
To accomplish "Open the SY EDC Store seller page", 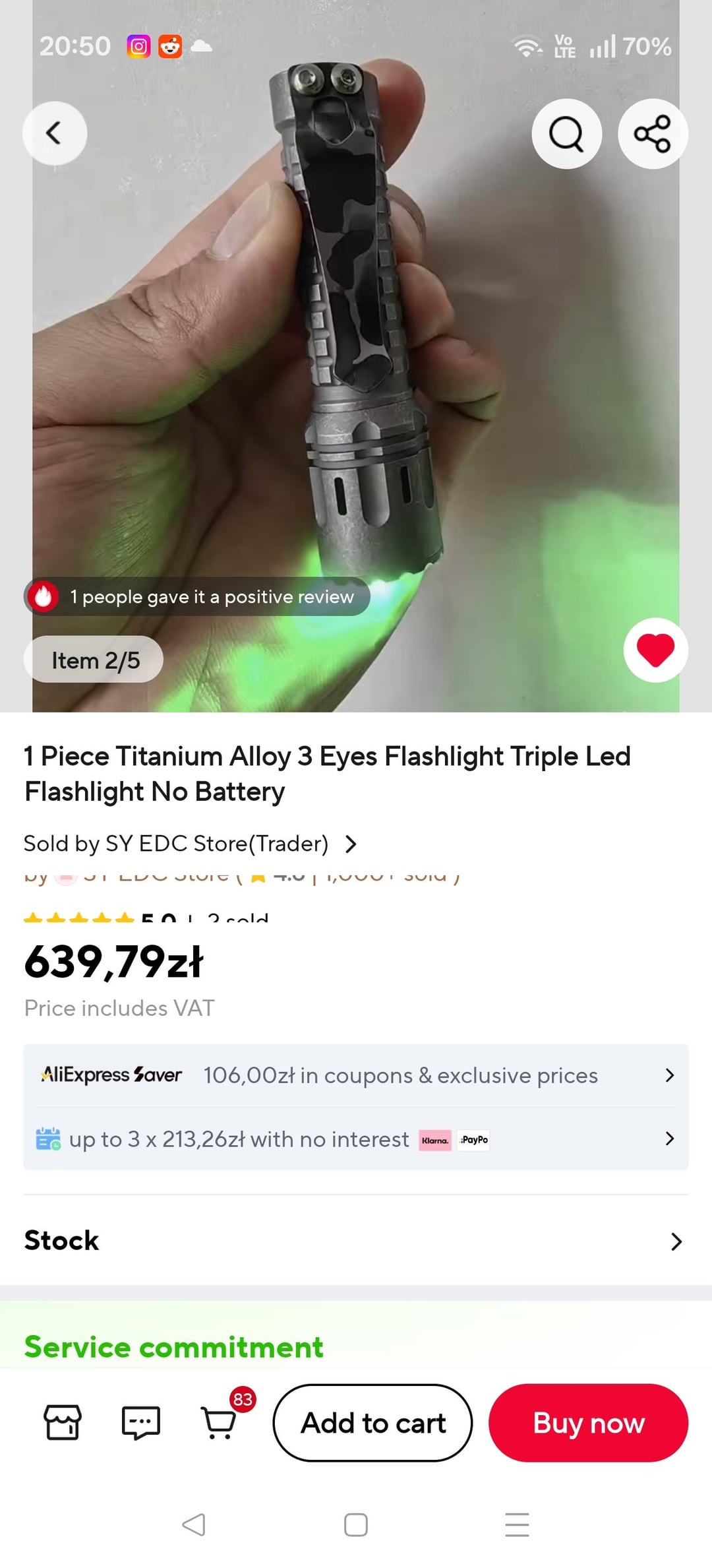I will 190,844.
